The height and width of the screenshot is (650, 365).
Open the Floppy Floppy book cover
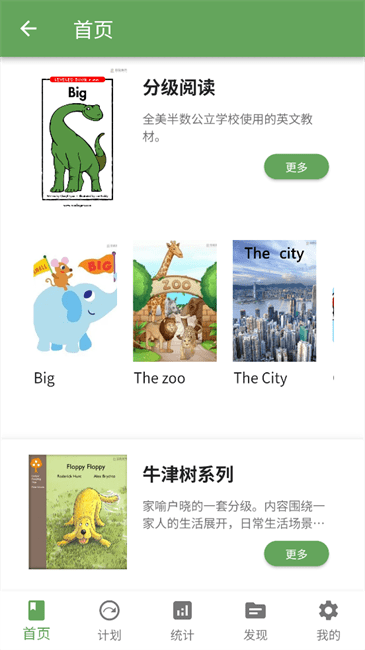click(x=78, y=512)
